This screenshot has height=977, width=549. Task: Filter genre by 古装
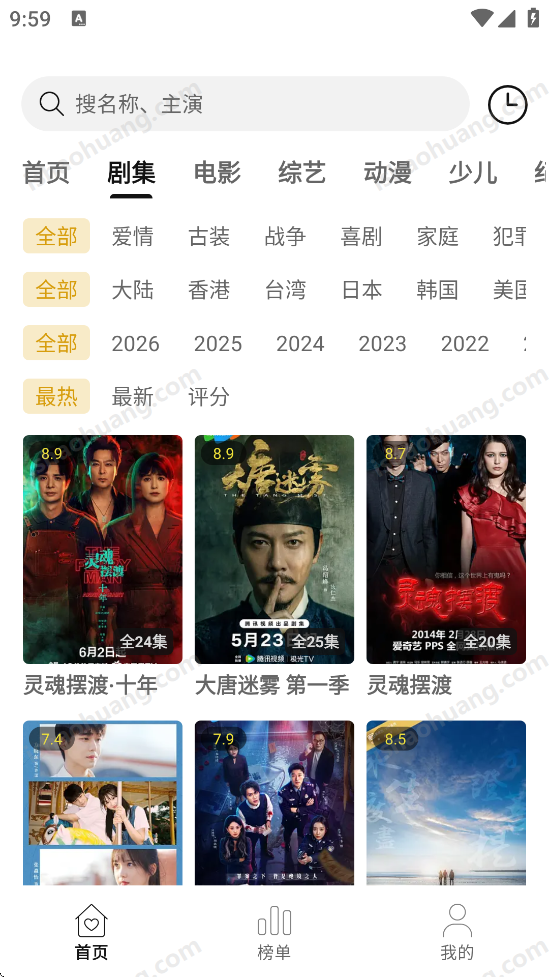(x=209, y=236)
